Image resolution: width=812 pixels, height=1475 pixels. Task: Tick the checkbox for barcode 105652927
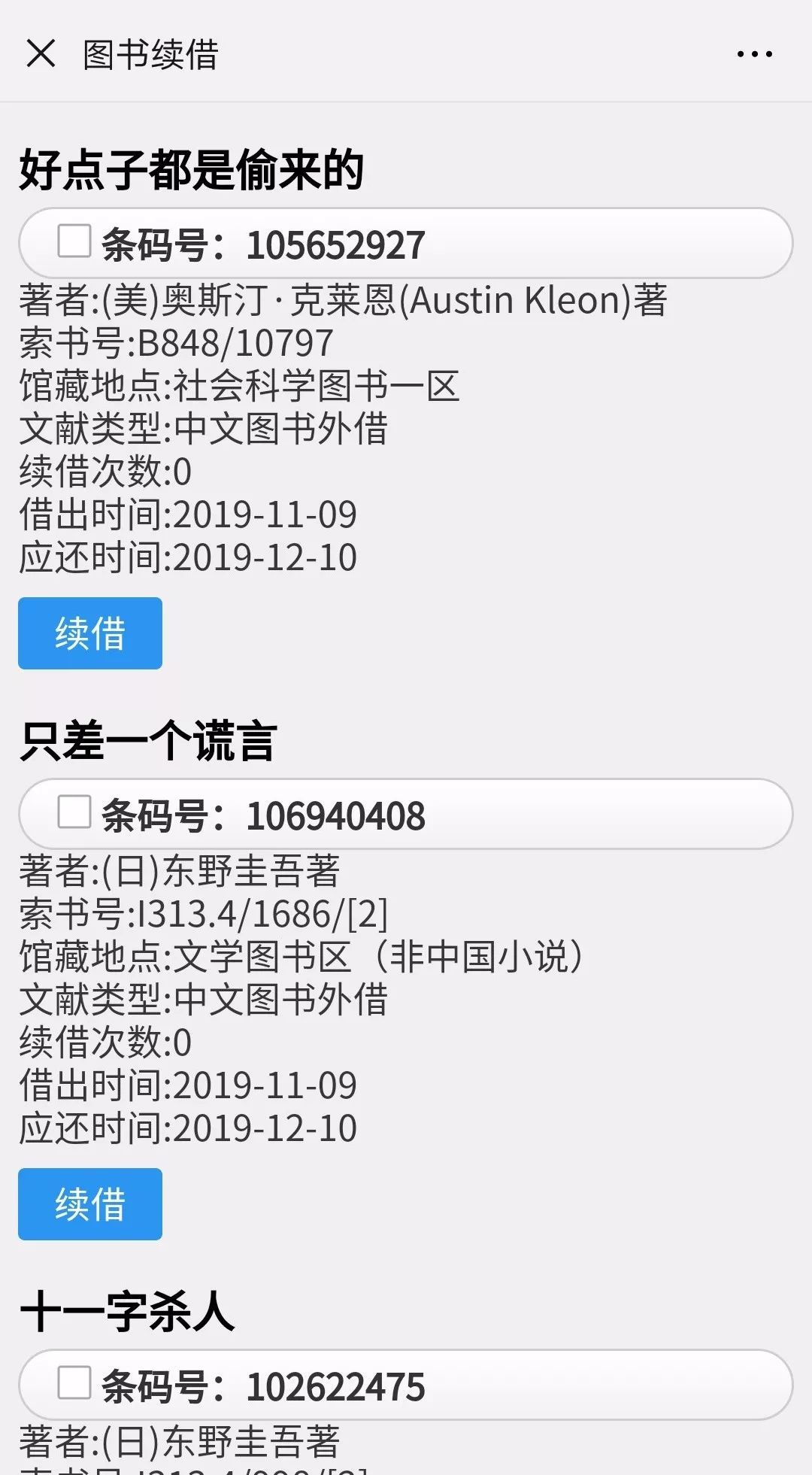pos(74,241)
